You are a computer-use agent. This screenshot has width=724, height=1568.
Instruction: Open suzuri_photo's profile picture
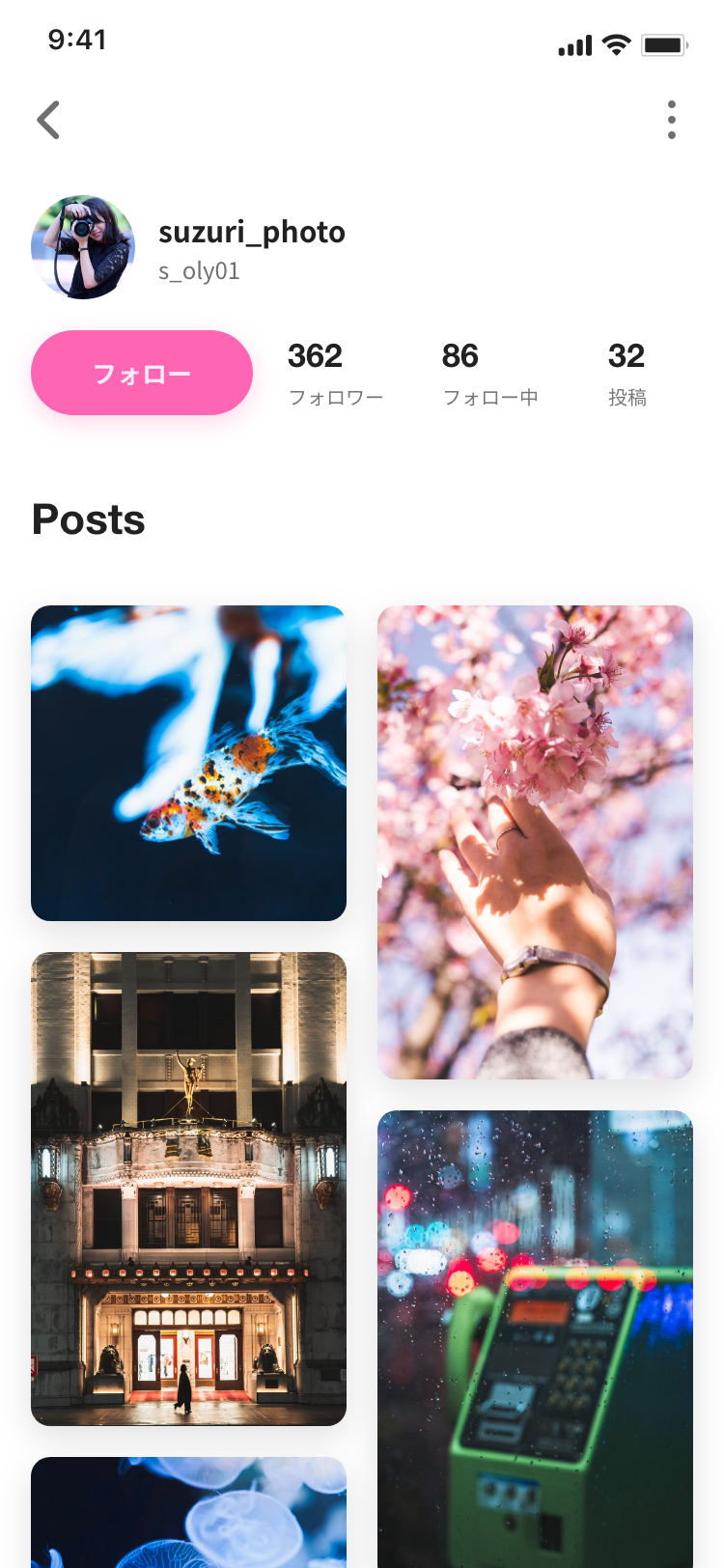[x=83, y=247]
